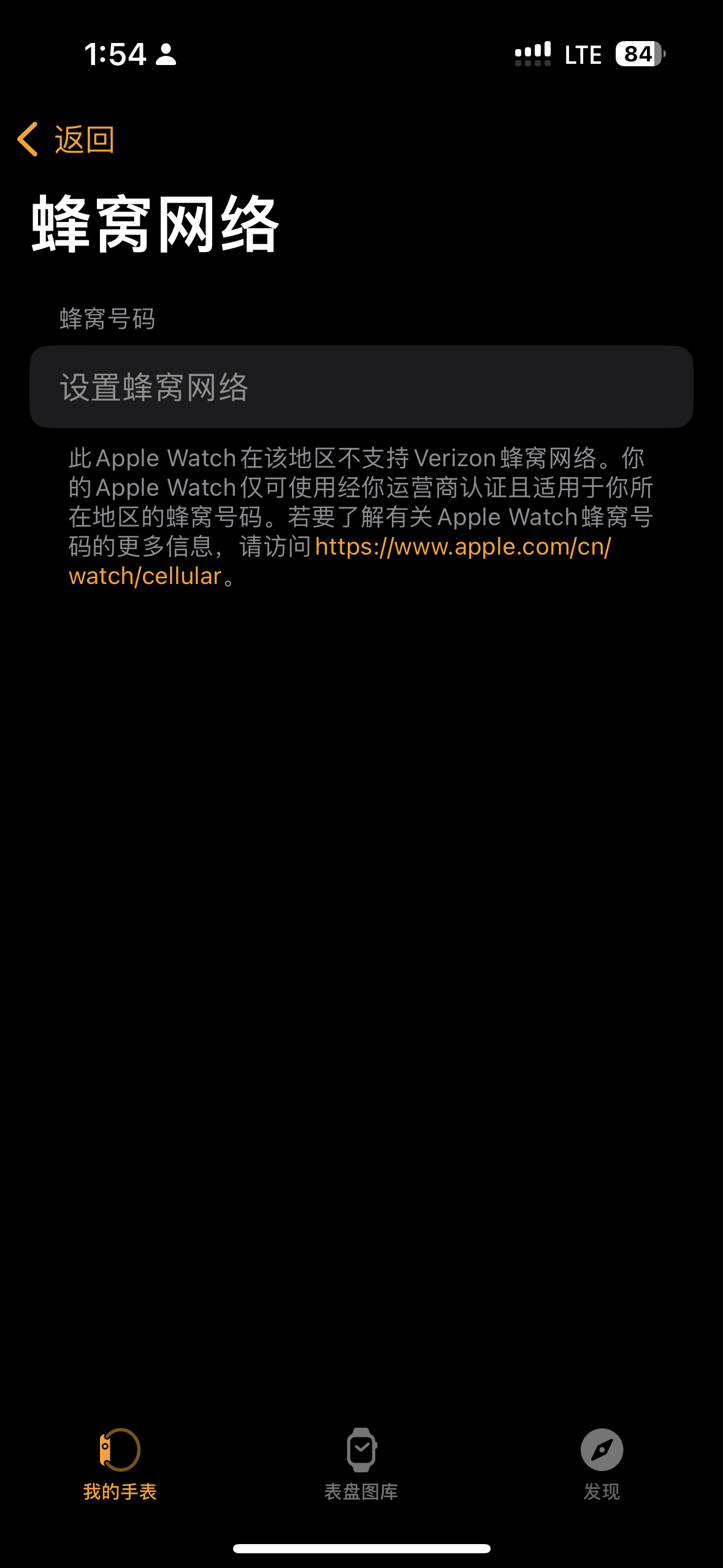This screenshot has height=1568, width=723.
Task: Tap the 设置蜂窝网络 row
Action: (361, 387)
